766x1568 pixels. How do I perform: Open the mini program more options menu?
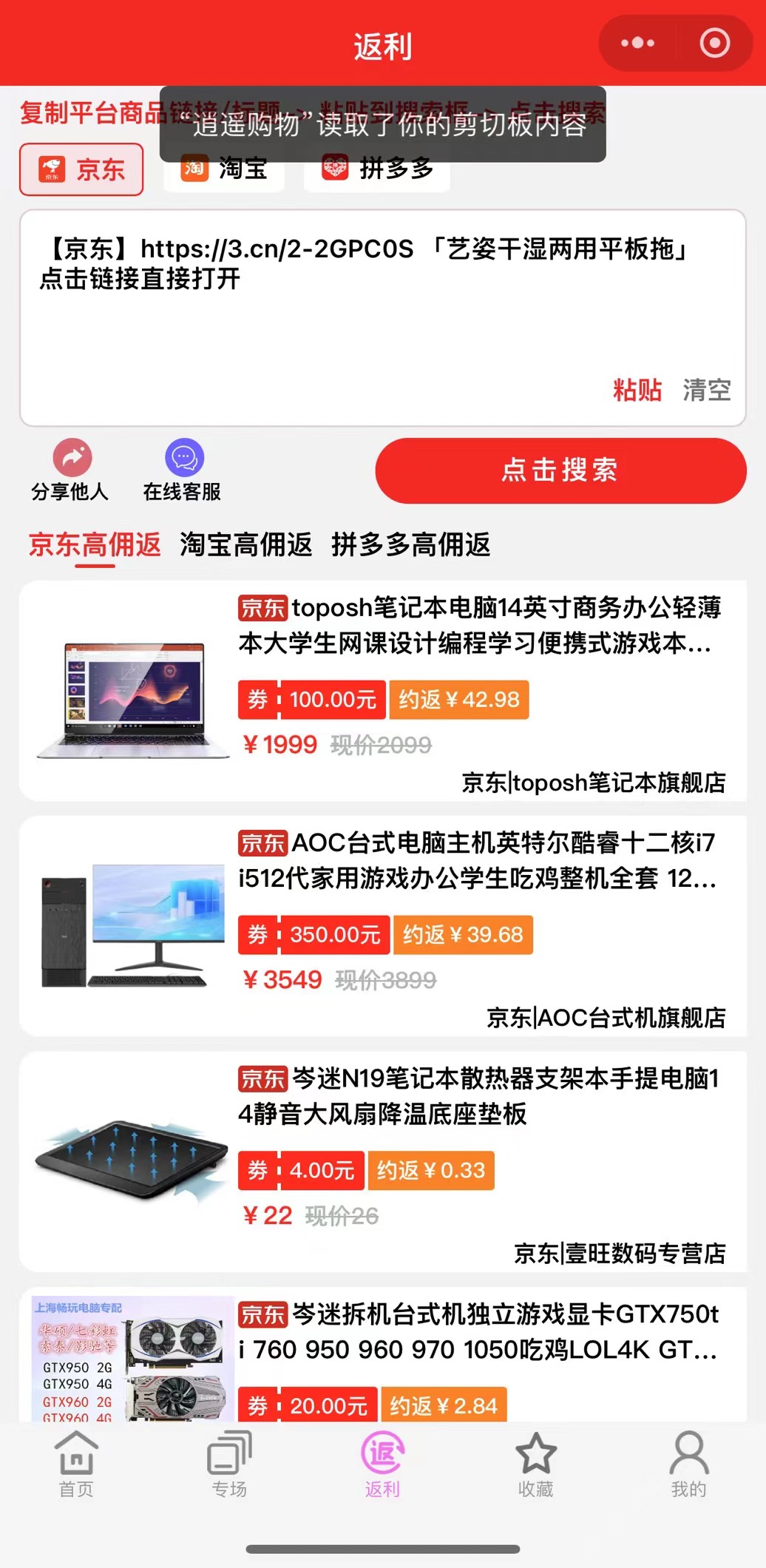(x=637, y=43)
